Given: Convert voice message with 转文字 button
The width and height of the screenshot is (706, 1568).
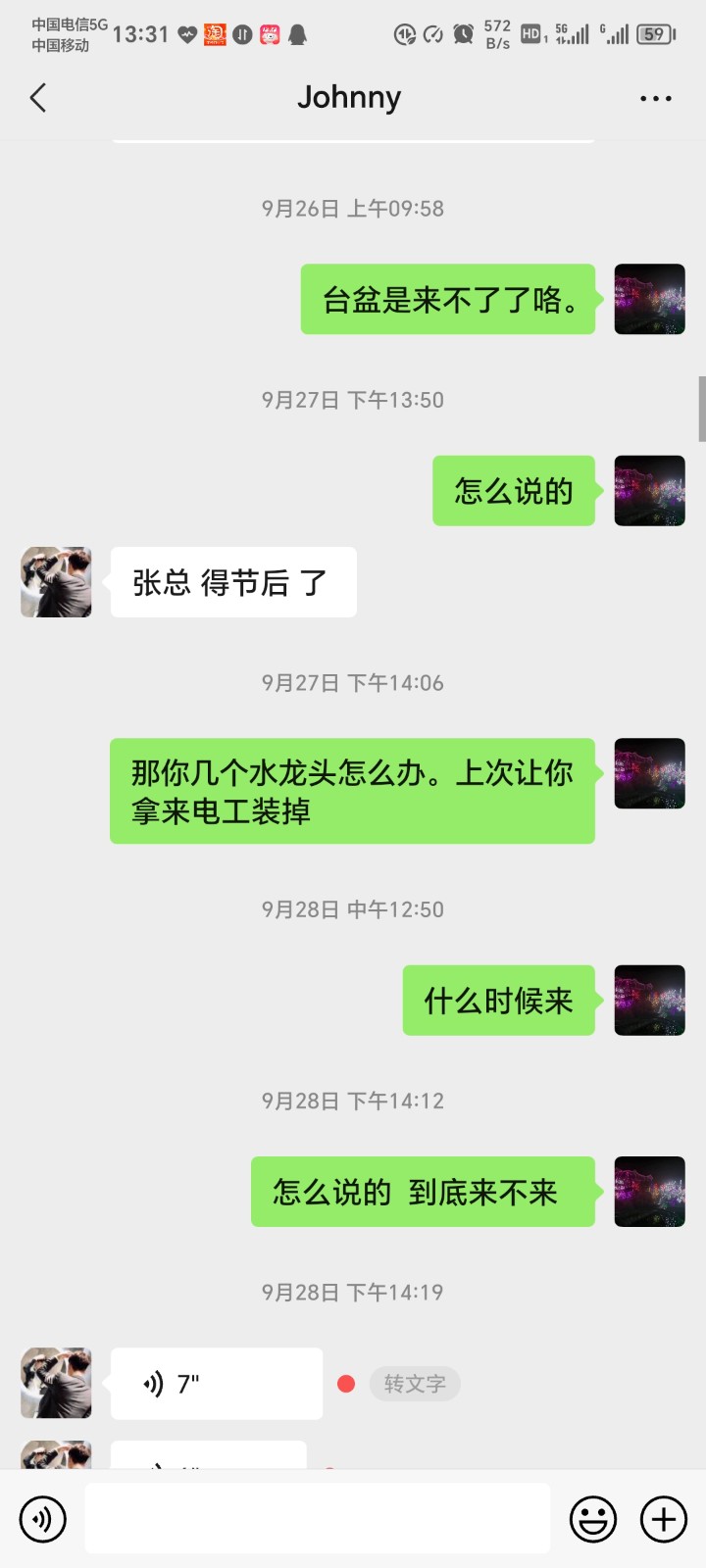Looking at the screenshot, I should (415, 1384).
